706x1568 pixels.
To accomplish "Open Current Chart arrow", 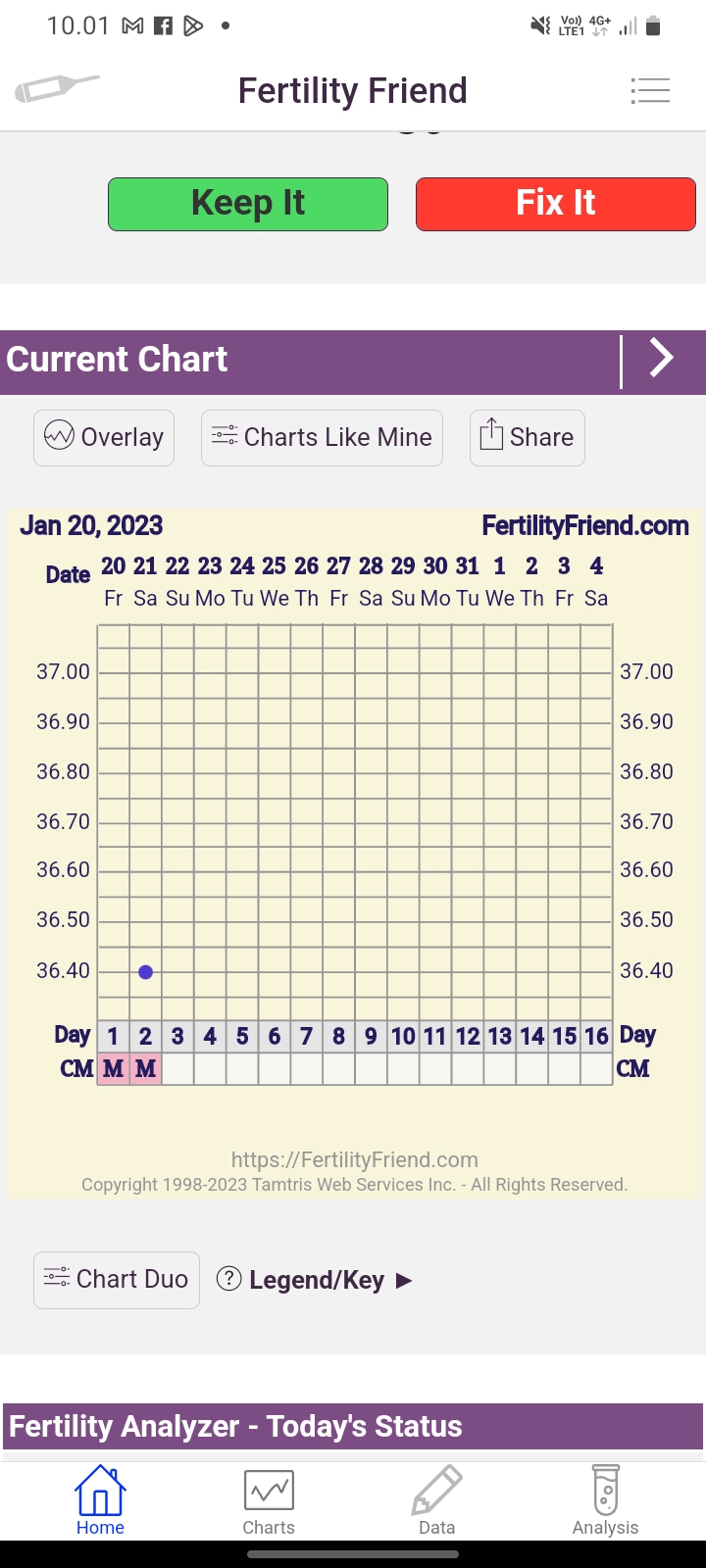I will click(662, 359).
